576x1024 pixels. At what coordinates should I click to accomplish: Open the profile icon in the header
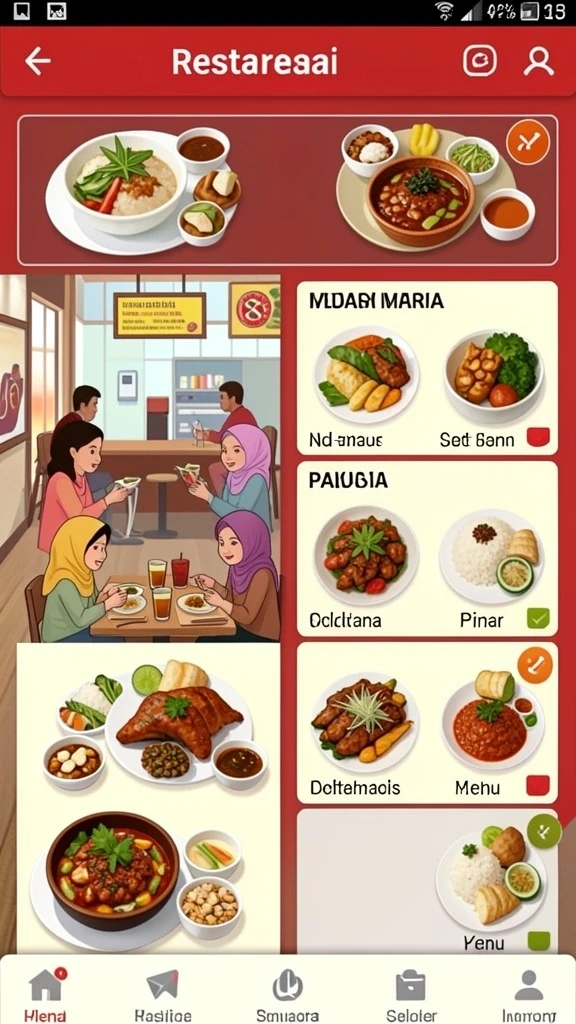[x=539, y=61]
